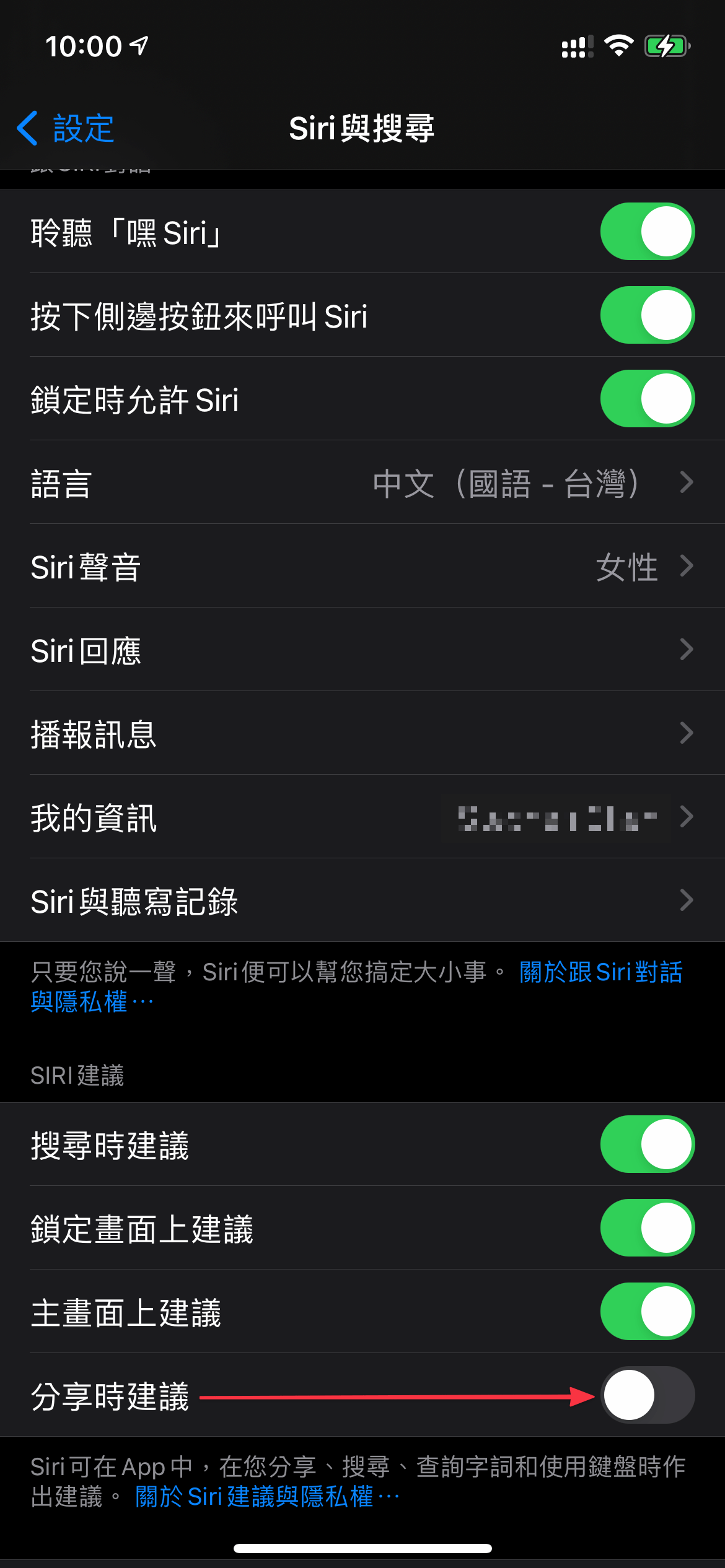Turn off 鎖定時允許 Siri
This screenshot has width=725, height=1568.
(648, 399)
